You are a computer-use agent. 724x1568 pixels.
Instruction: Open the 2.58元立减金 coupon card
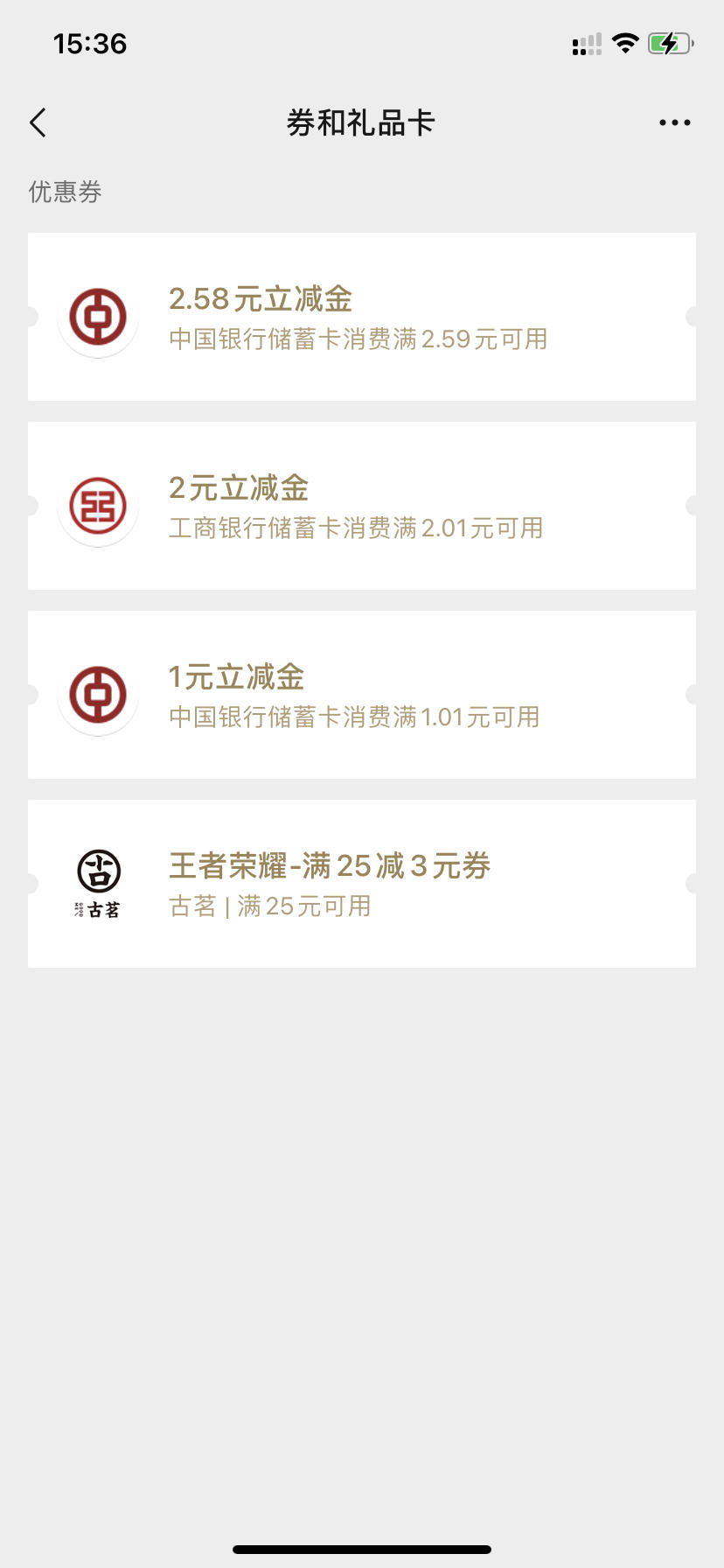point(362,317)
